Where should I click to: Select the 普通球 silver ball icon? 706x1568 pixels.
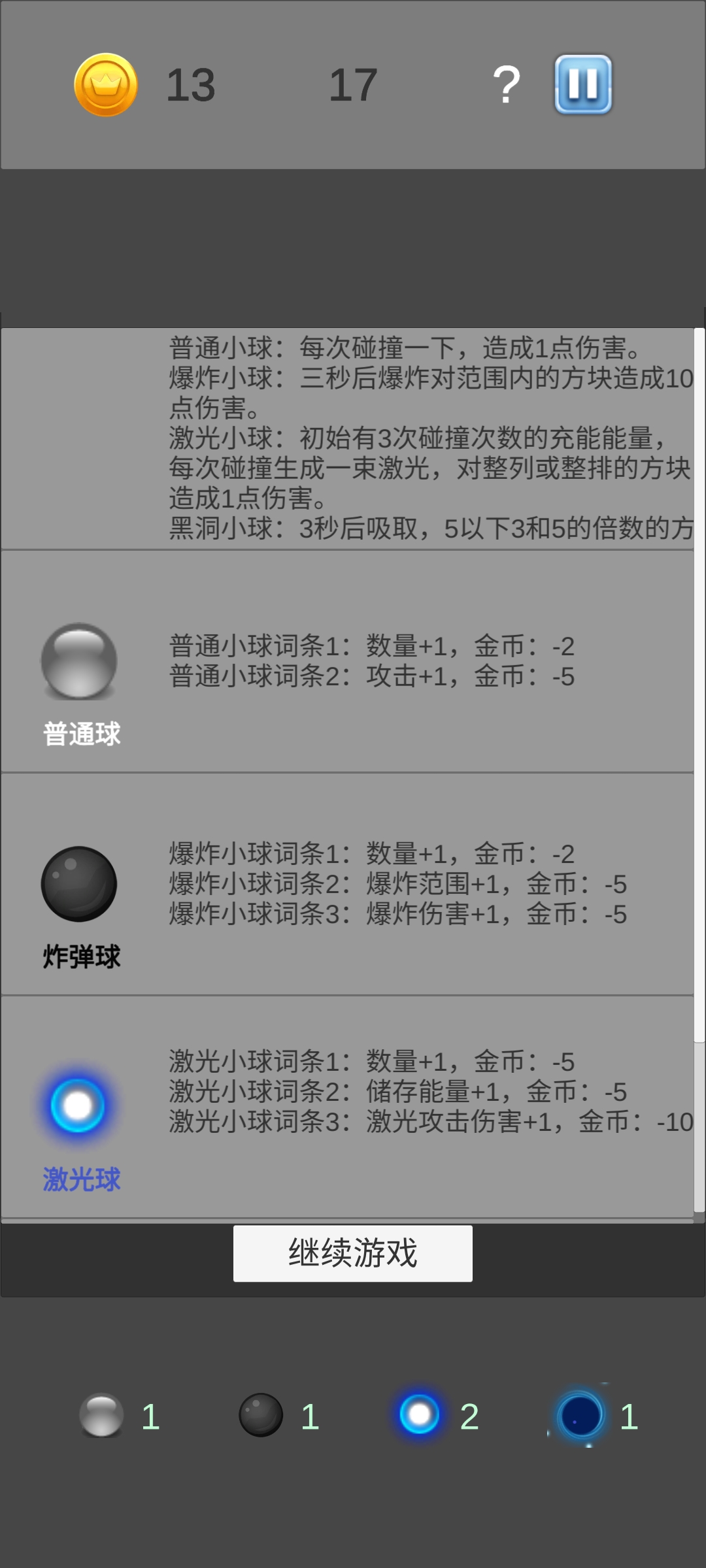pyautogui.click(x=78, y=661)
